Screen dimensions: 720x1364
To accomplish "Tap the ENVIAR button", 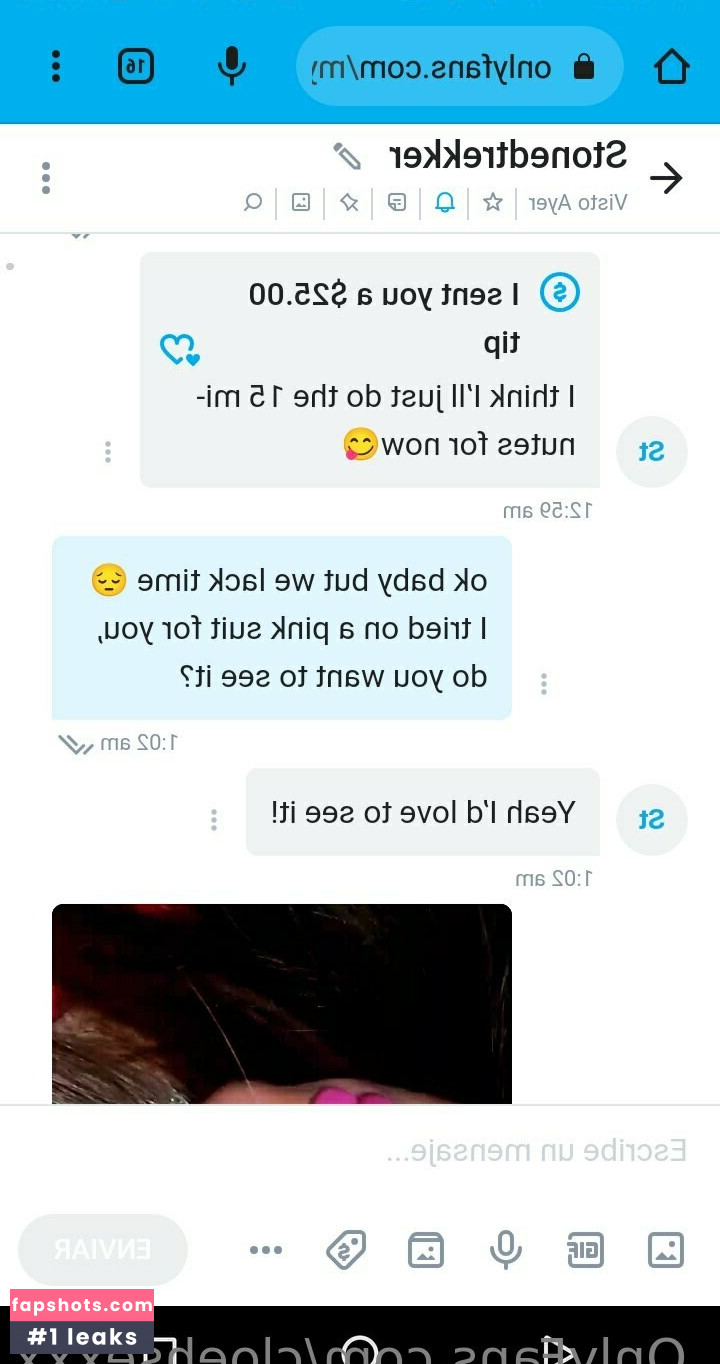I will click(103, 1250).
